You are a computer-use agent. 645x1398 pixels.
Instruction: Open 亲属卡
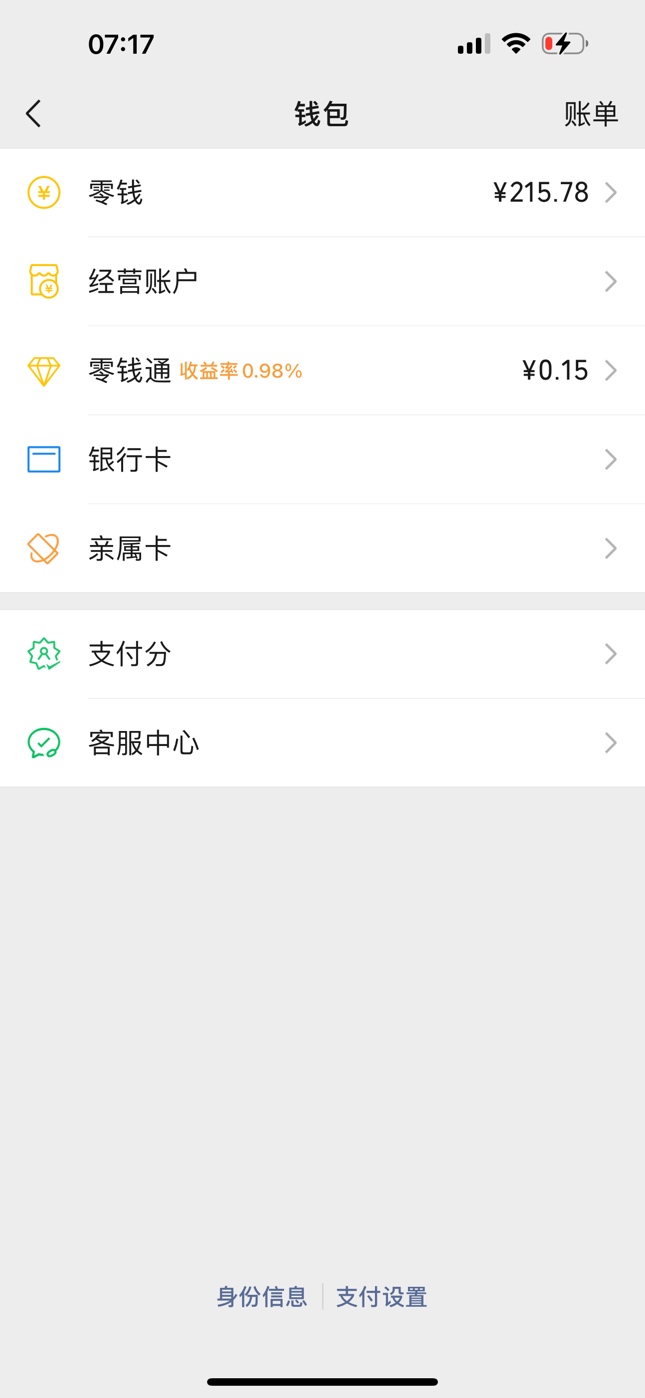(x=322, y=549)
